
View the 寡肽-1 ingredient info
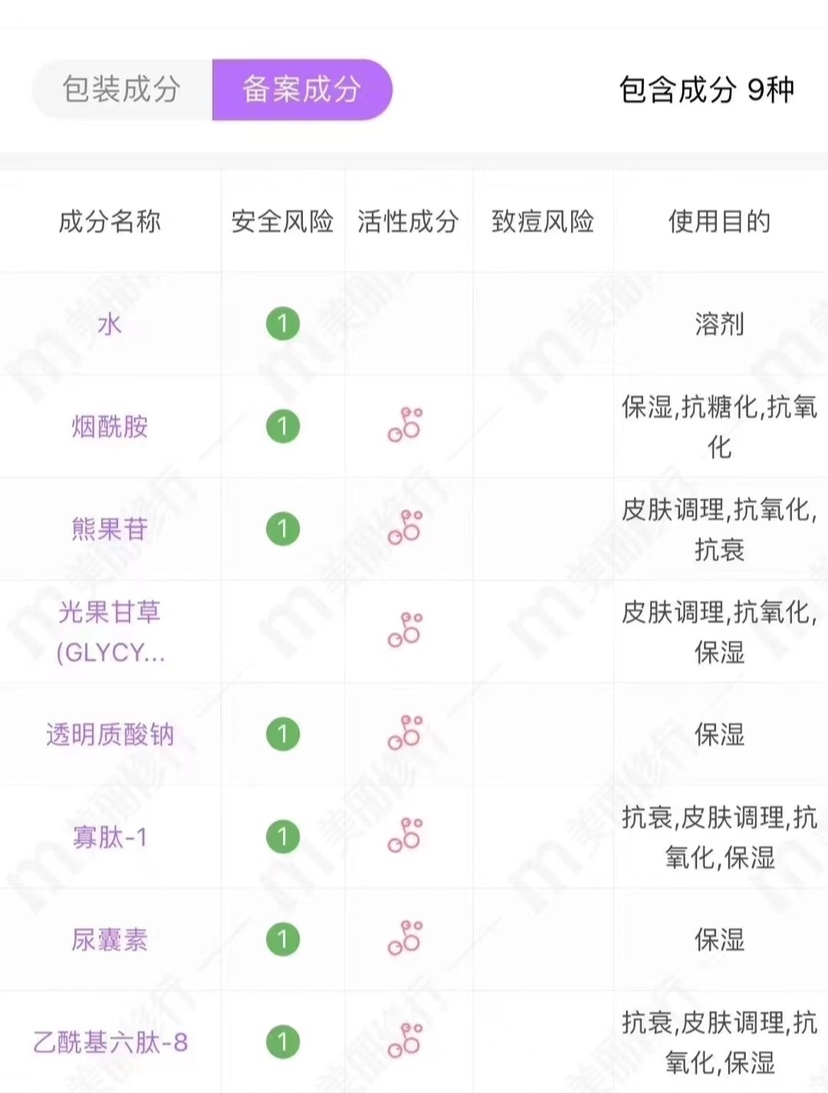pos(109,837)
